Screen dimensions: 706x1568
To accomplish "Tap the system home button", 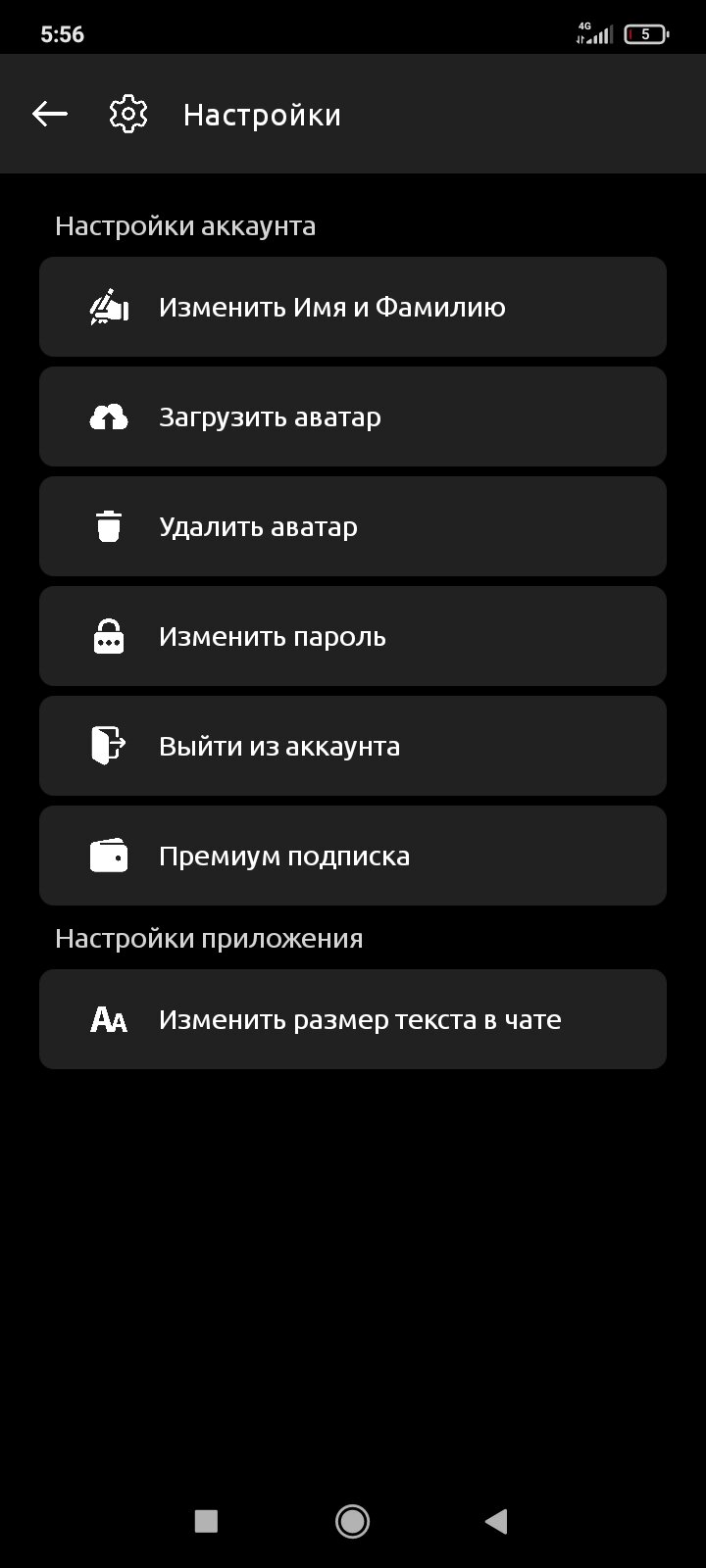I will coord(352,1521).
